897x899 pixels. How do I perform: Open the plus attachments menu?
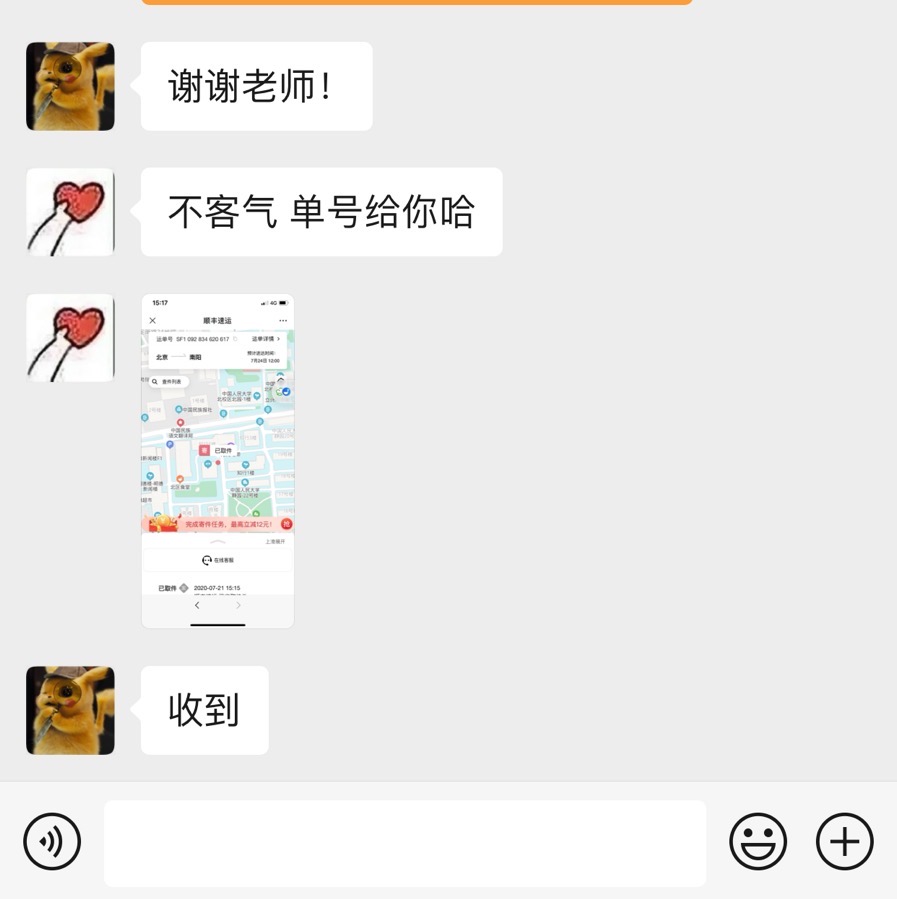(x=845, y=842)
